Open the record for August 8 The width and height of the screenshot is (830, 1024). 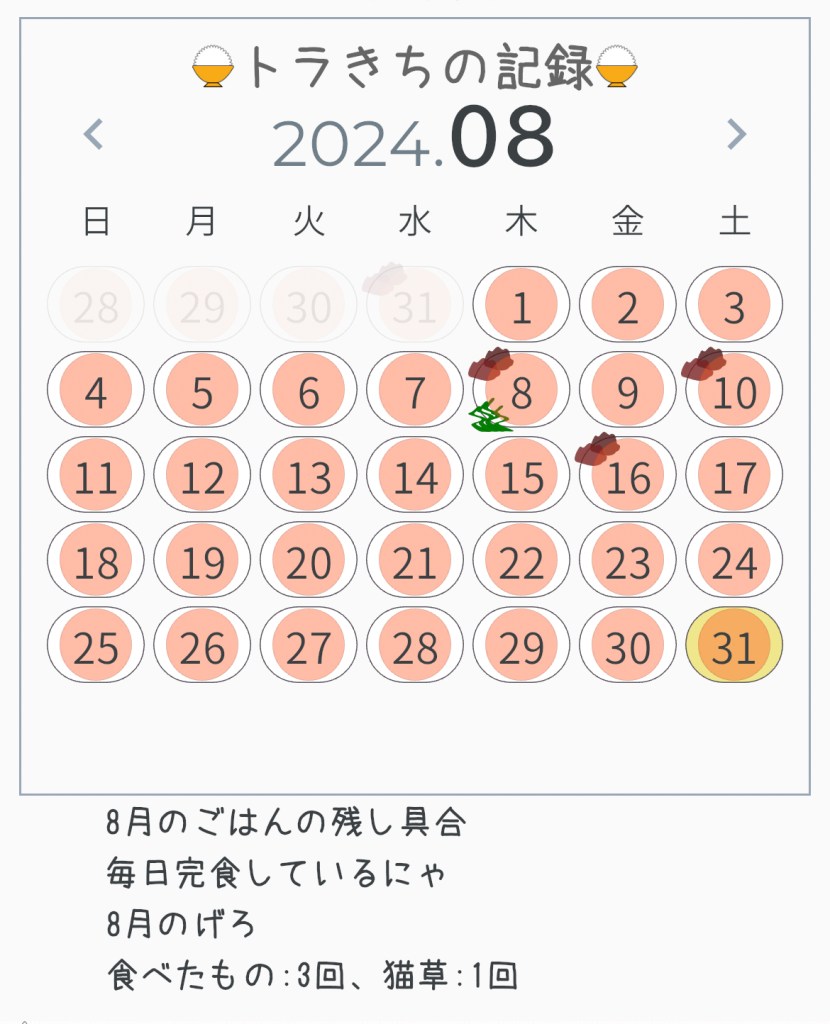tap(521, 391)
